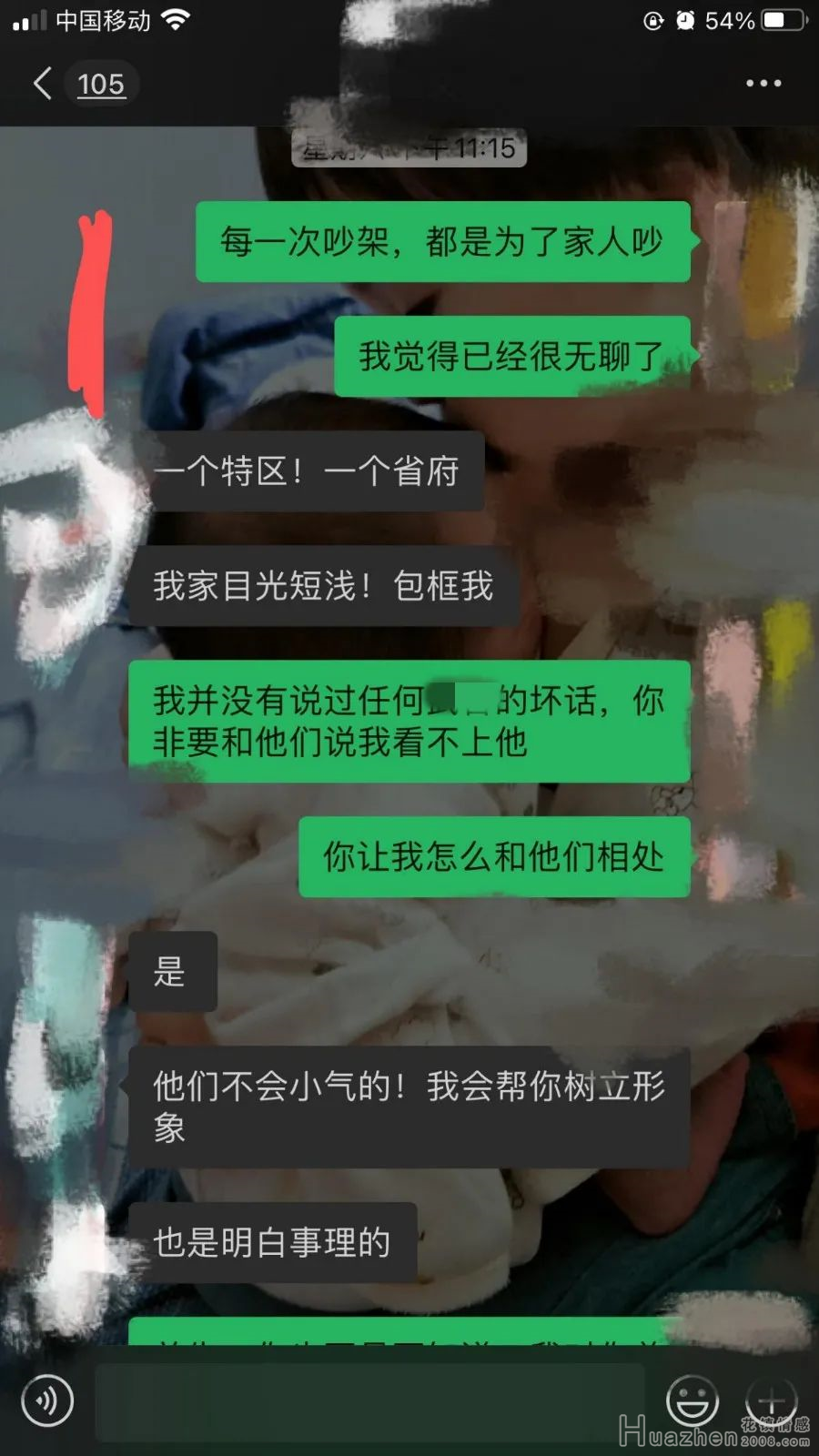Open the three-dot chat menu
The height and width of the screenshot is (1456, 819).
click(x=763, y=84)
